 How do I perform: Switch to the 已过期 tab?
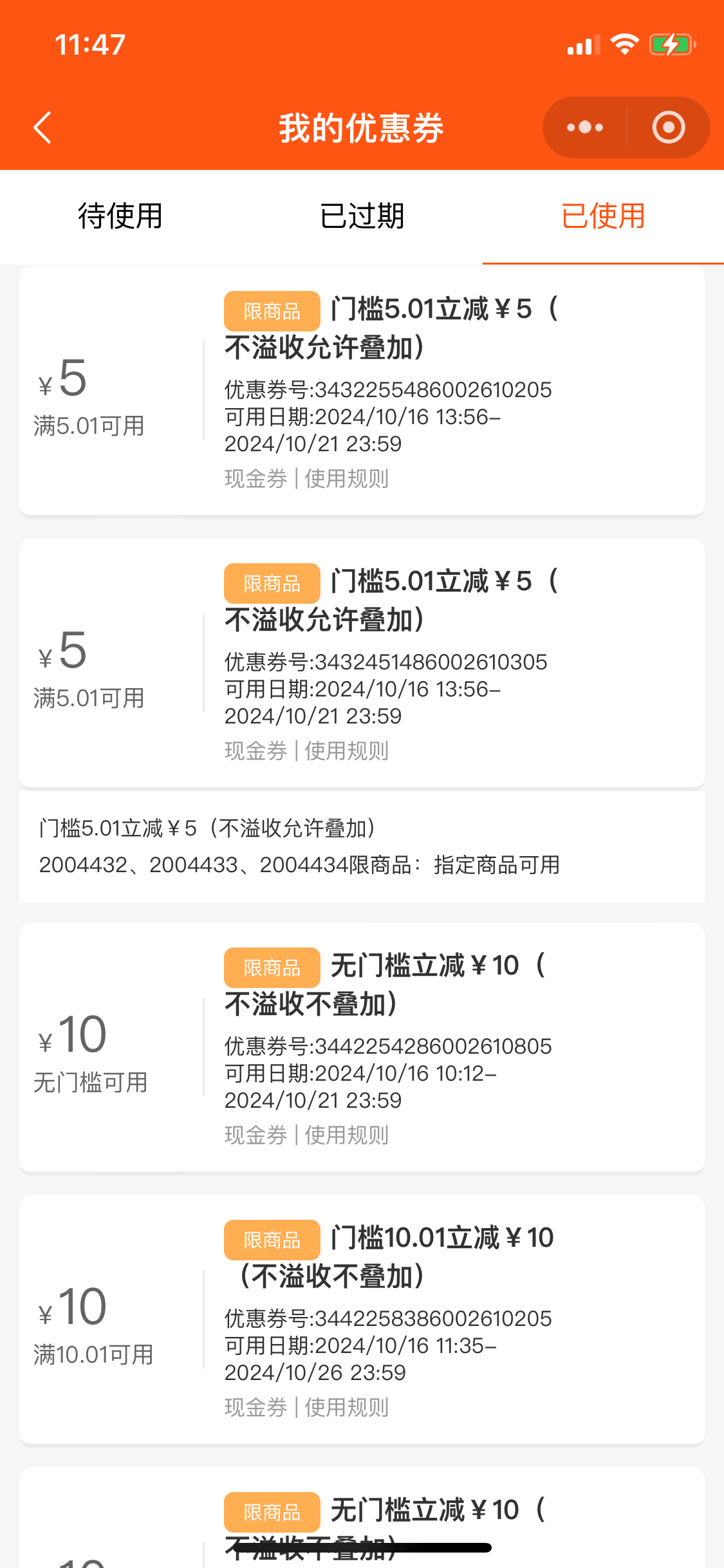[362, 216]
